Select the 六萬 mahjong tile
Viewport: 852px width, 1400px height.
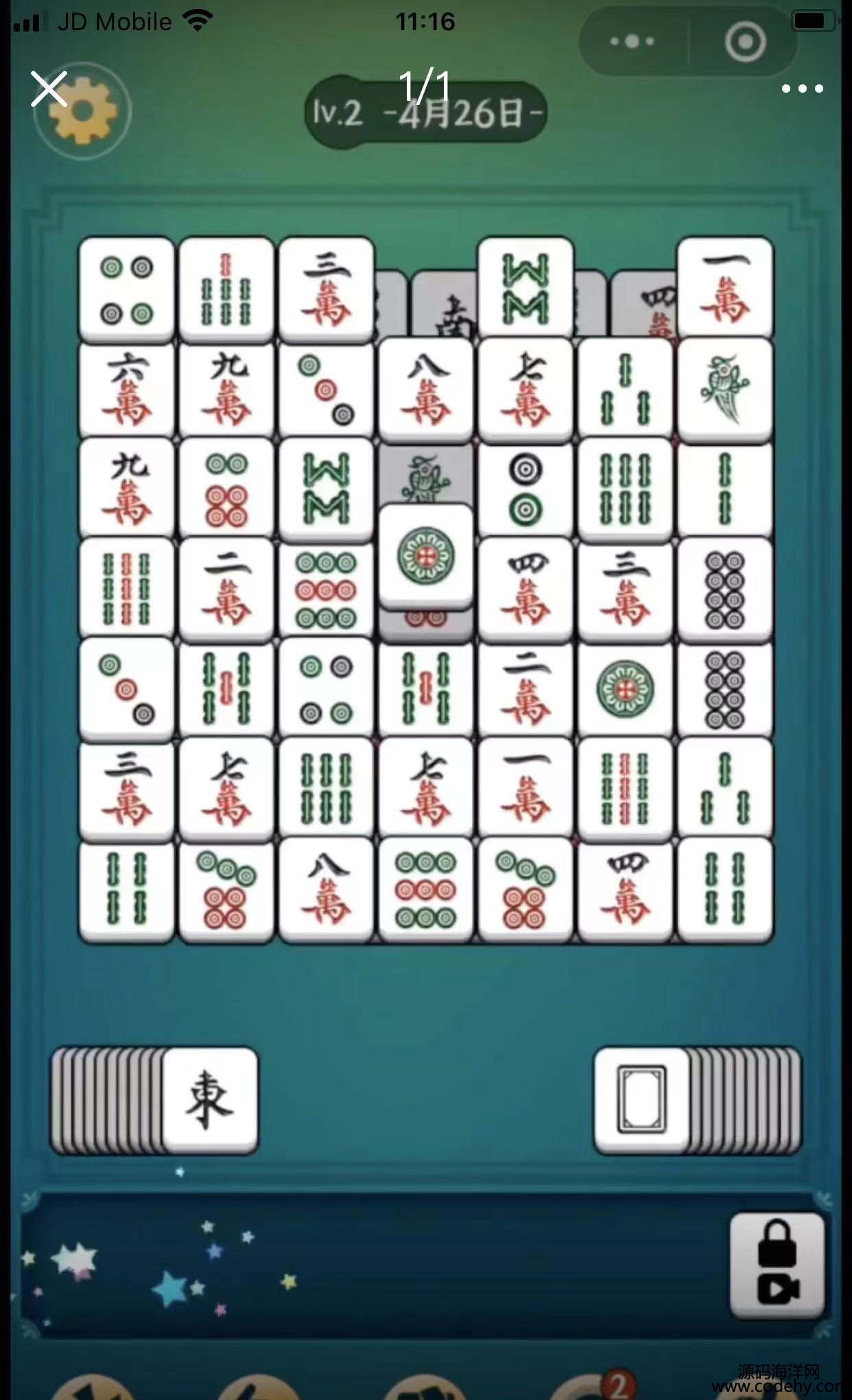tap(127, 390)
